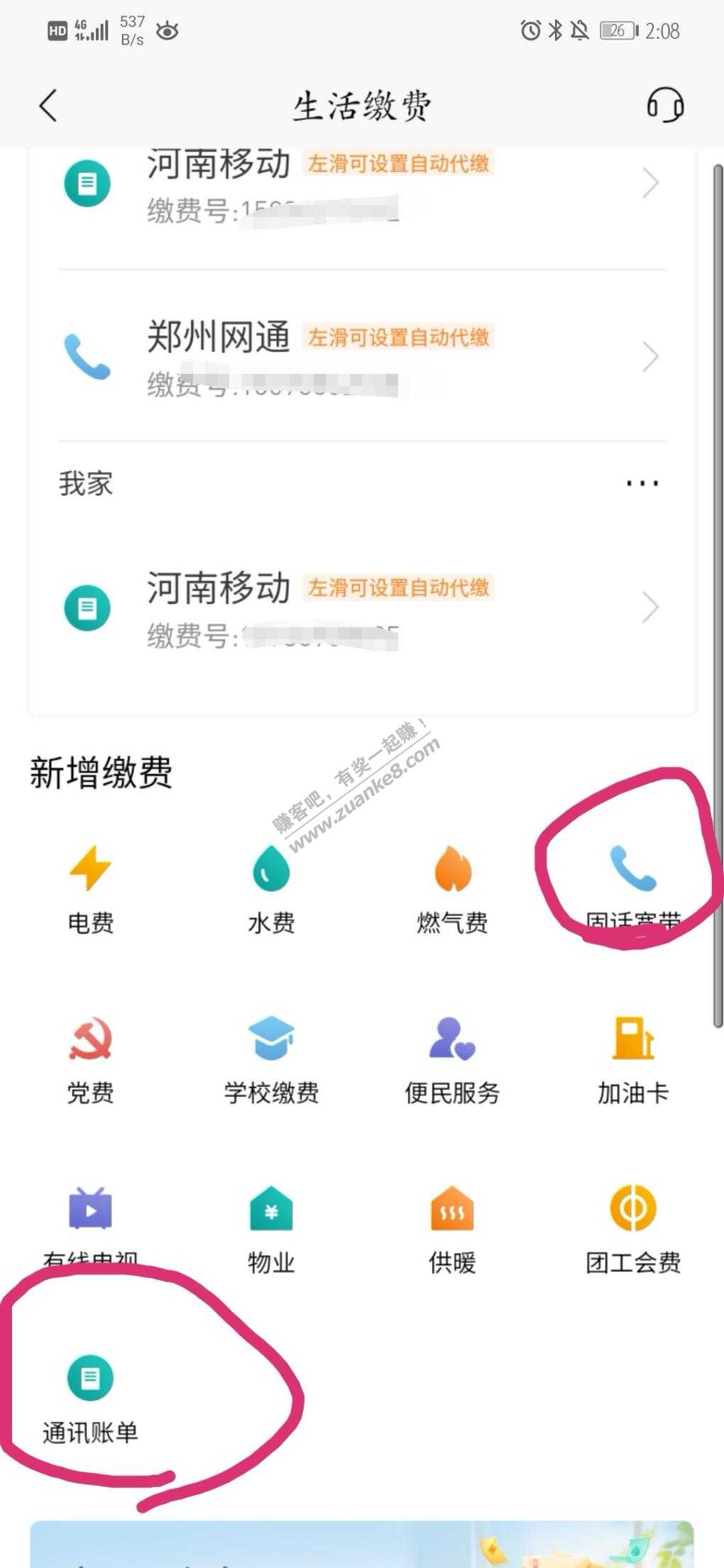Open the 郑州网通 payment account
This screenshot has width=724, height=1568.
(361, 356)
